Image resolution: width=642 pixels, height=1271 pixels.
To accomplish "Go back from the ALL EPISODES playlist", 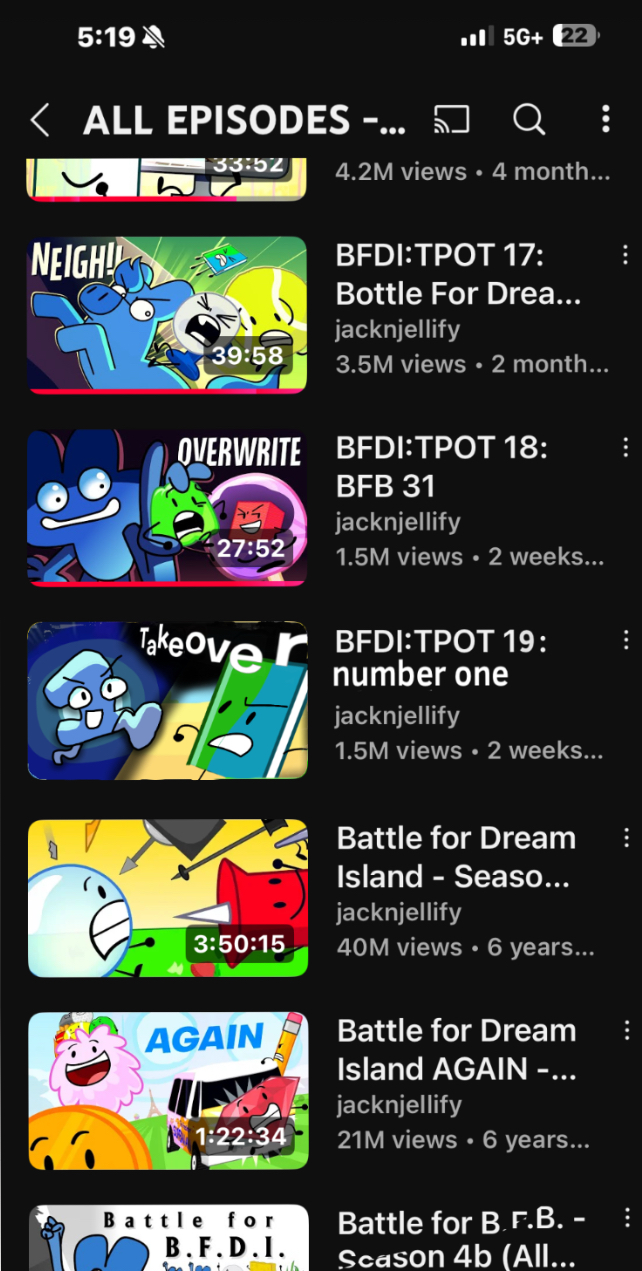I will point(40,121).
